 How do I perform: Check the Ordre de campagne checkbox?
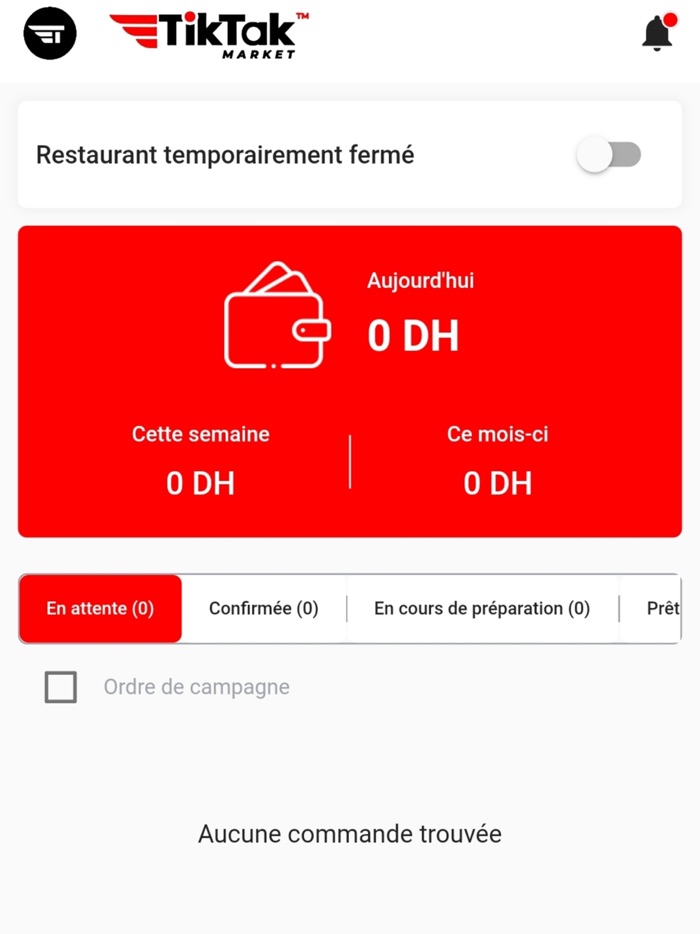tap(61, 687)
